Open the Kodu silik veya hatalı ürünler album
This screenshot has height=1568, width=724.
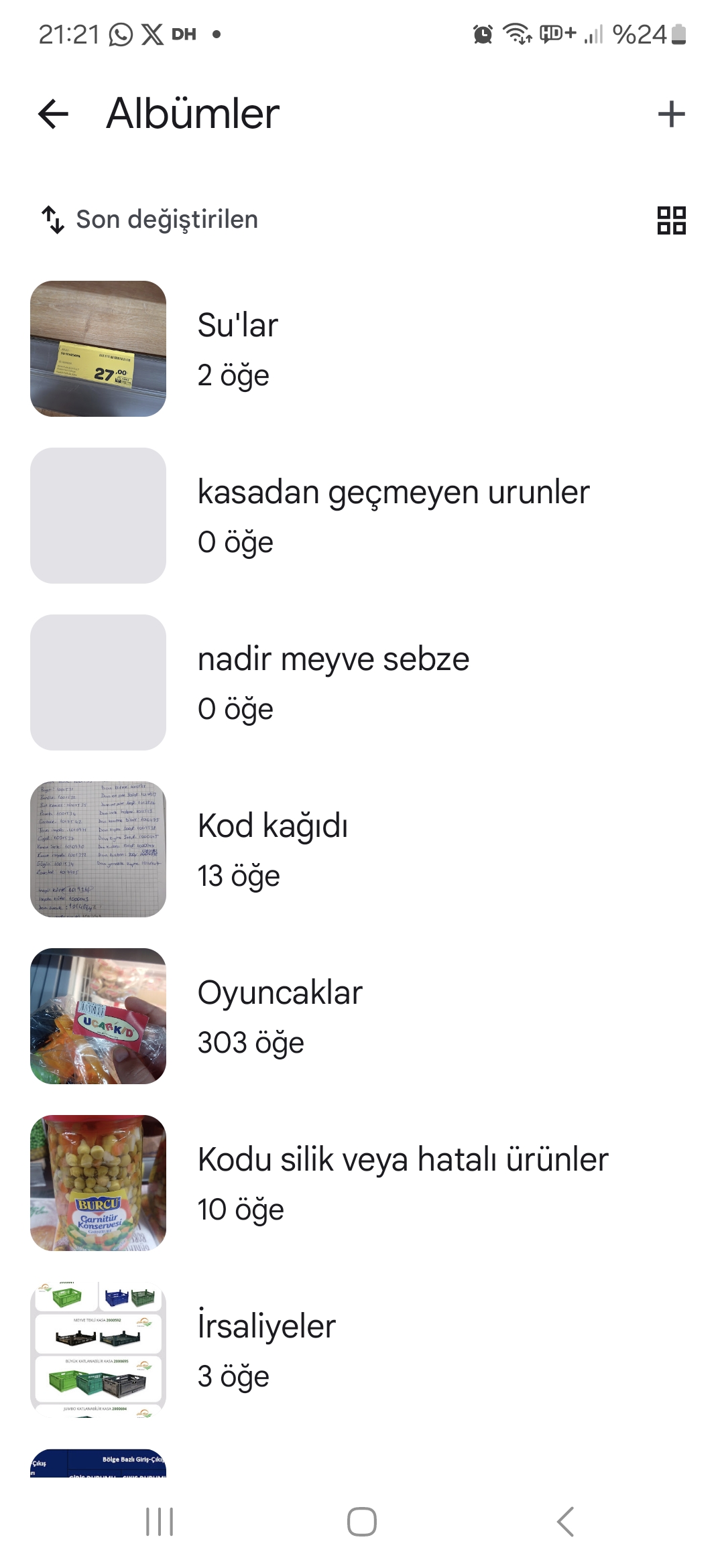[362, 1183]
